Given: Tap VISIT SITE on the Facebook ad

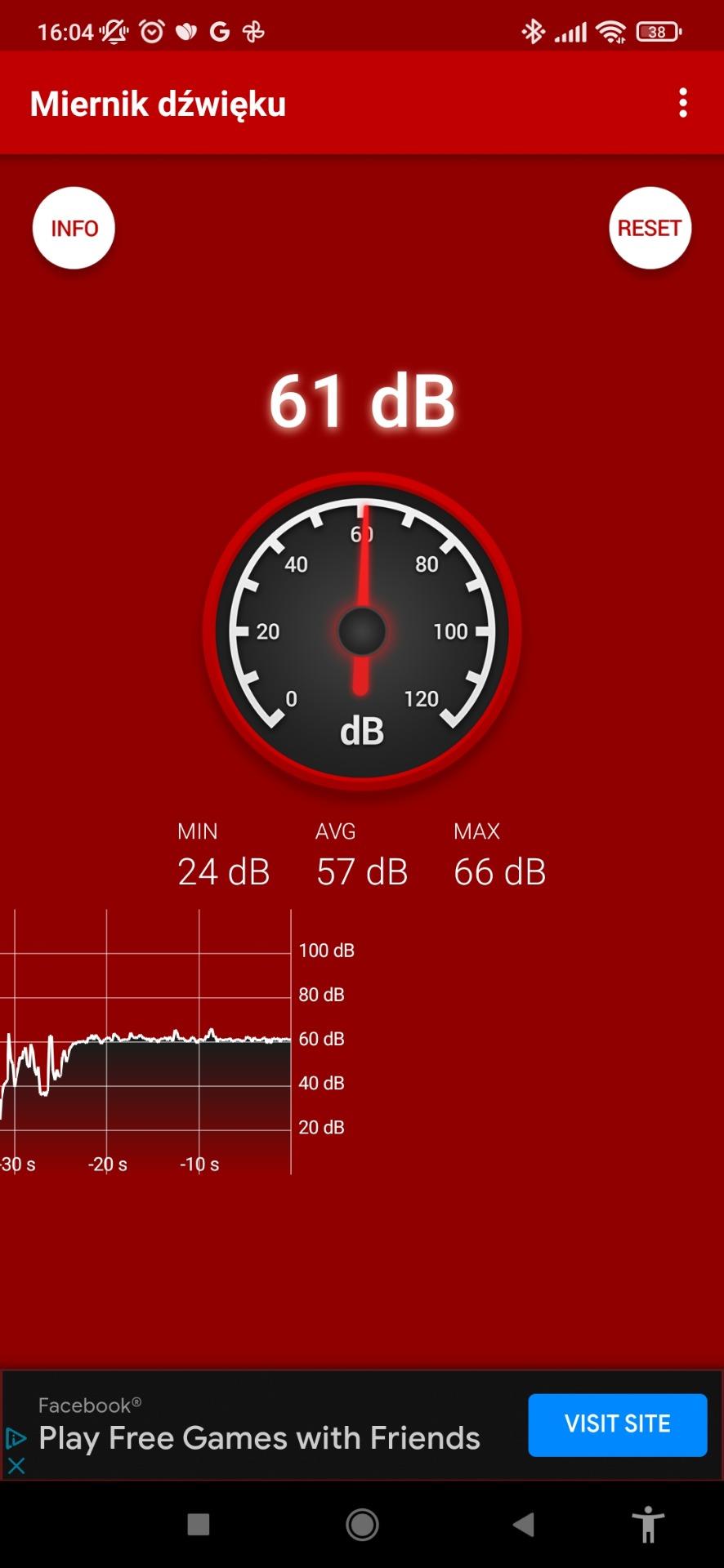Looking at the screenshot, I should coord(617,1424).
